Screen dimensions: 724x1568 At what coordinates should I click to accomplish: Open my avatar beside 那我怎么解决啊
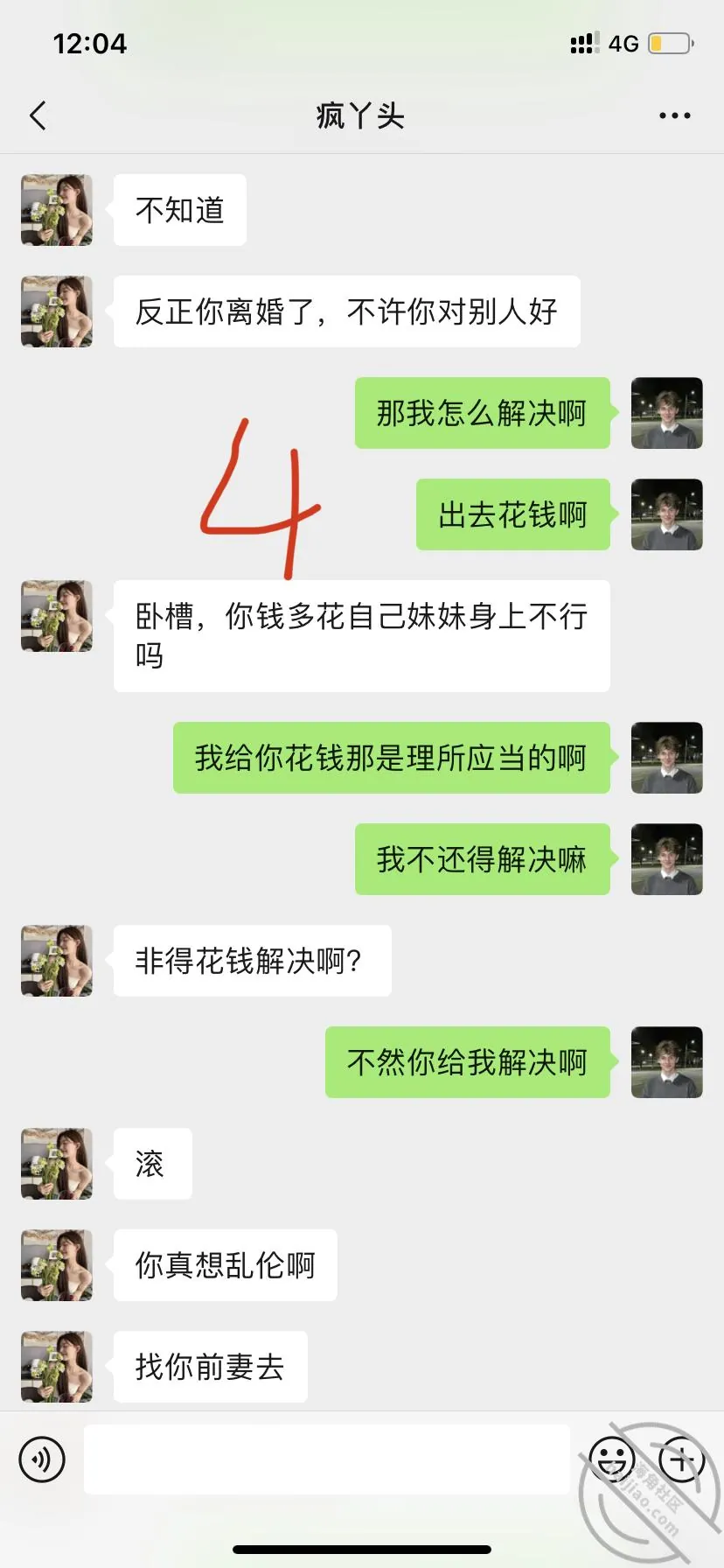pos(667,413)
